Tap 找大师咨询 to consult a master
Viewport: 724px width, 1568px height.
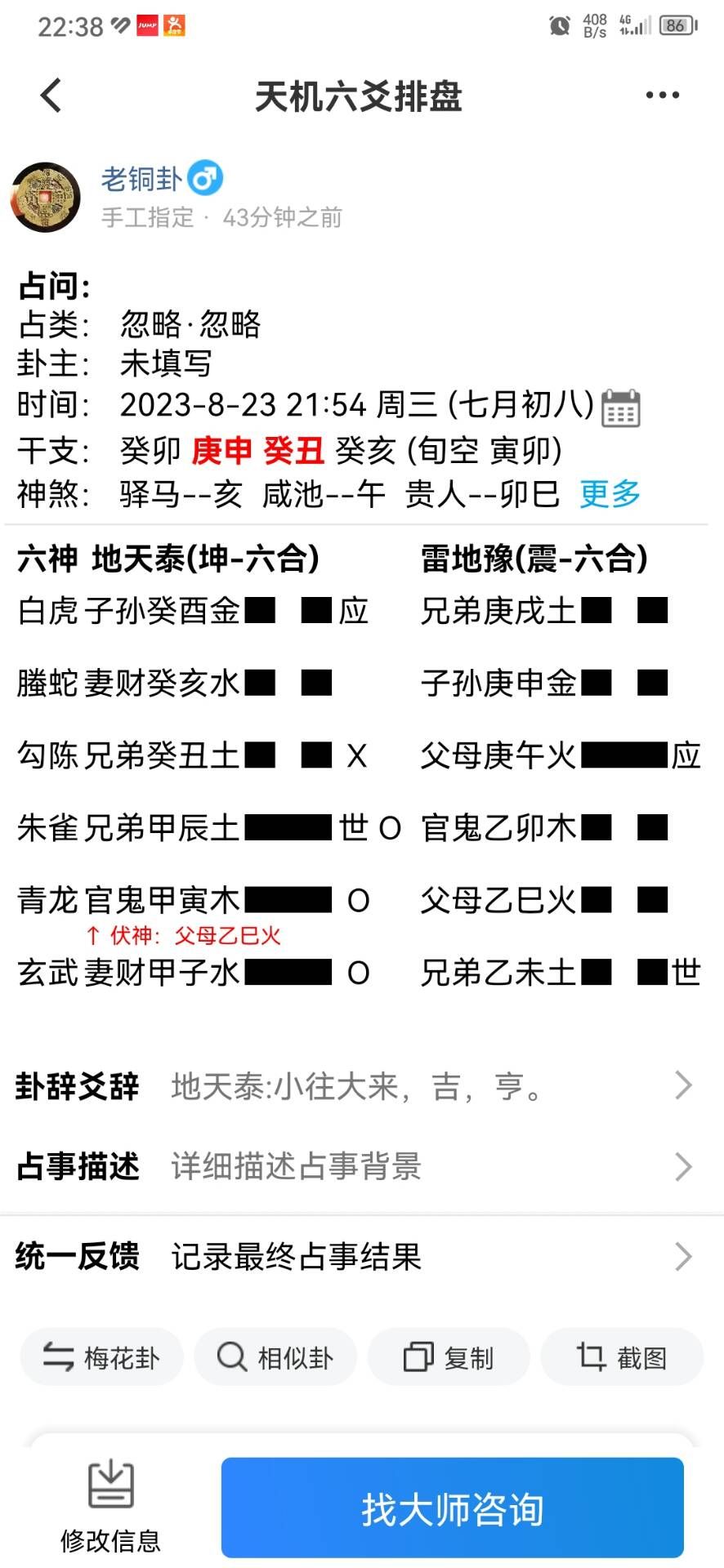[x=453, y=1508]
